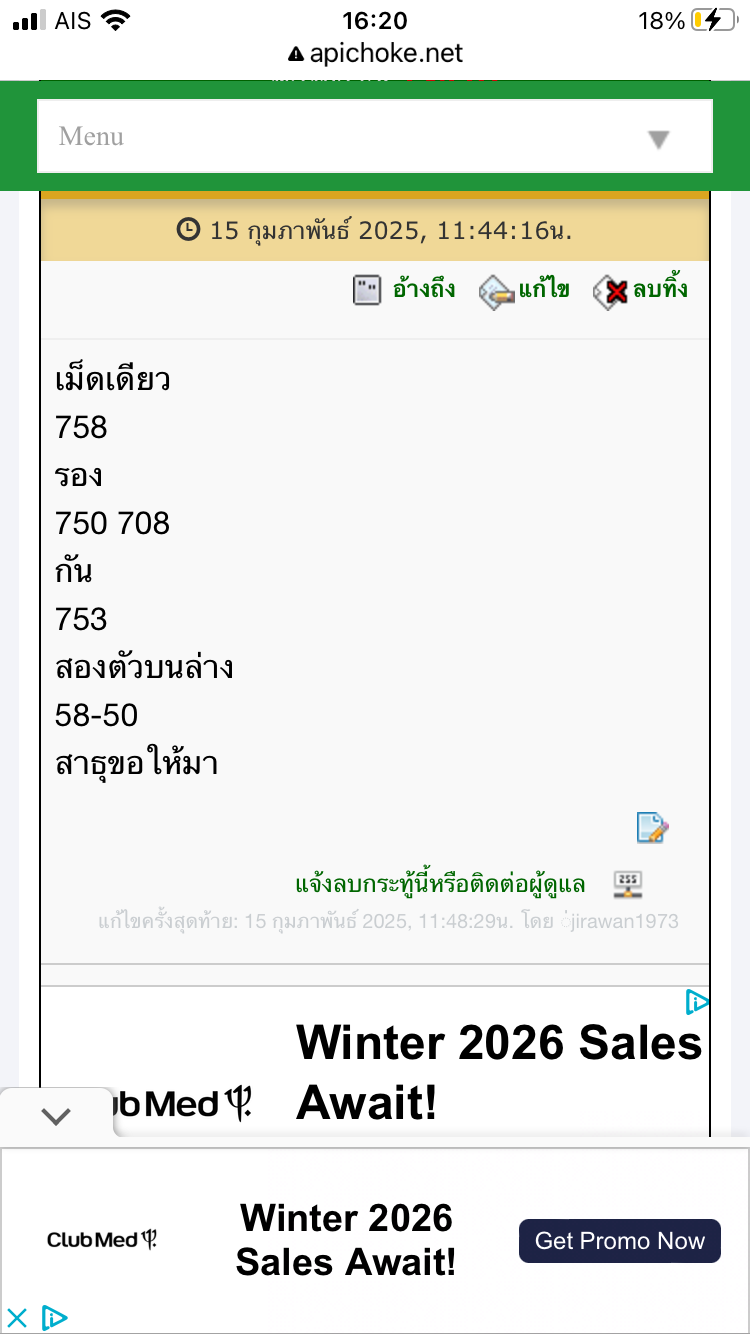This screenshot has height=1334, width=750.
Task: Delete the post with ลบทิ้ง
Action: click(x=641, y=291)
